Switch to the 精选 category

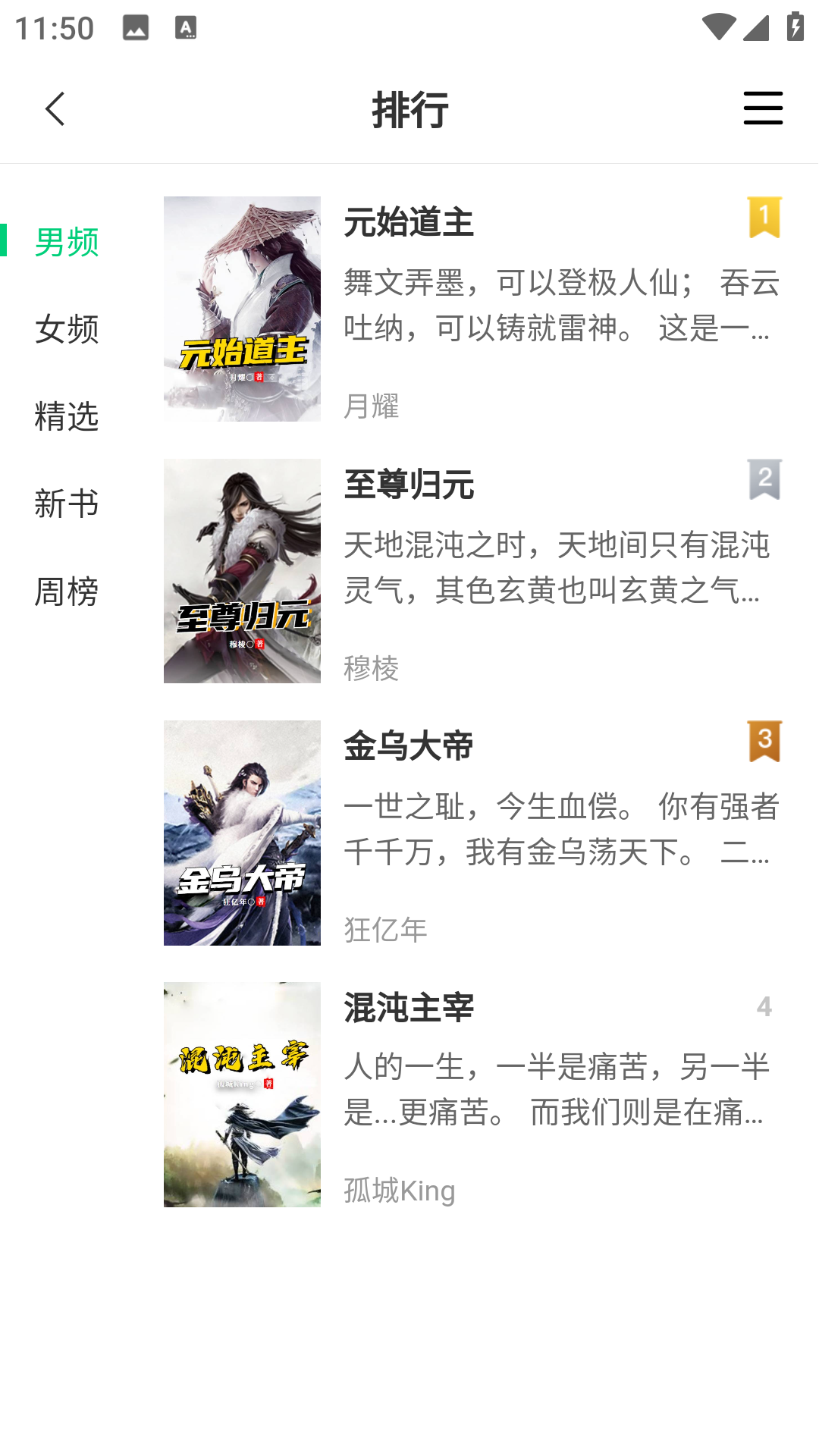coord(67,416)
